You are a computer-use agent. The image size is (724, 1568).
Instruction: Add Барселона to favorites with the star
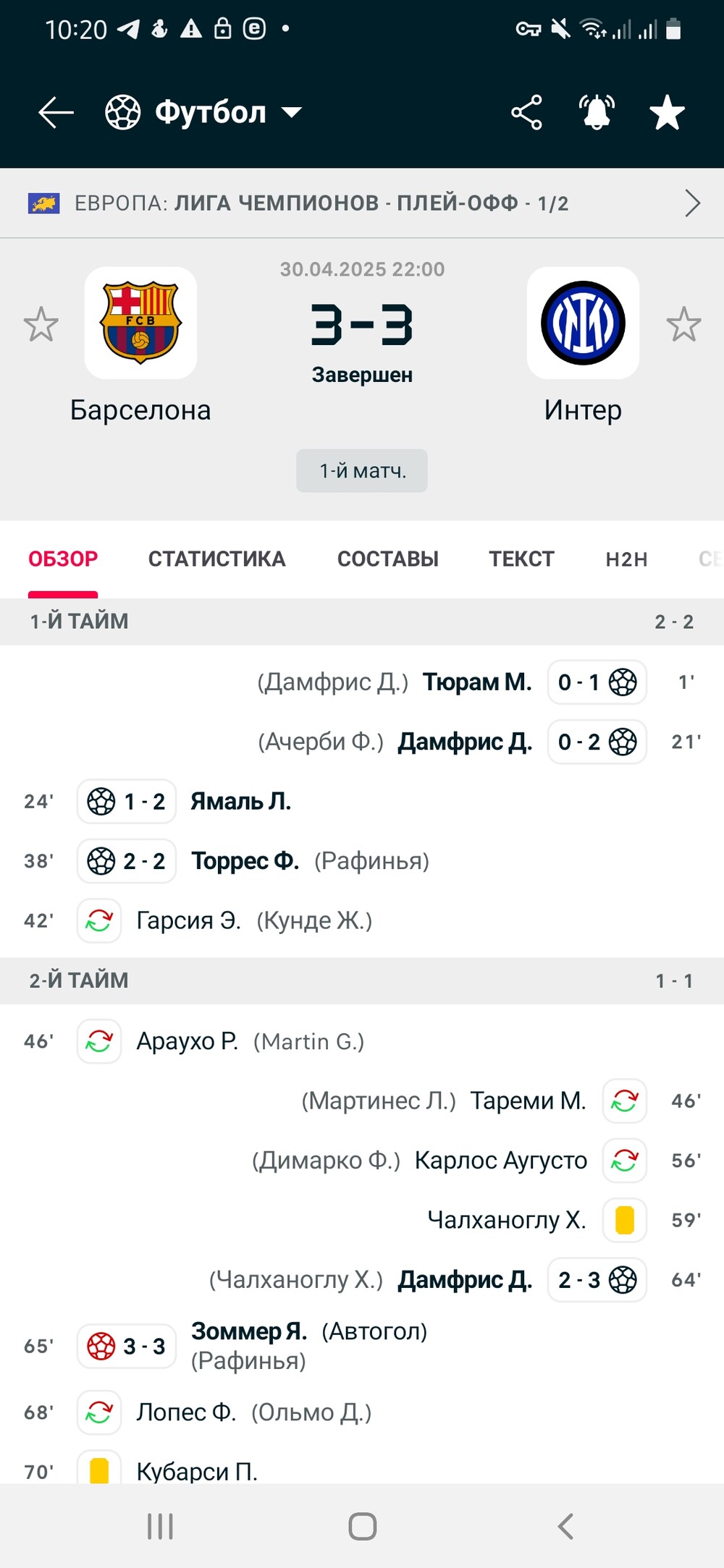coord(41,324)
